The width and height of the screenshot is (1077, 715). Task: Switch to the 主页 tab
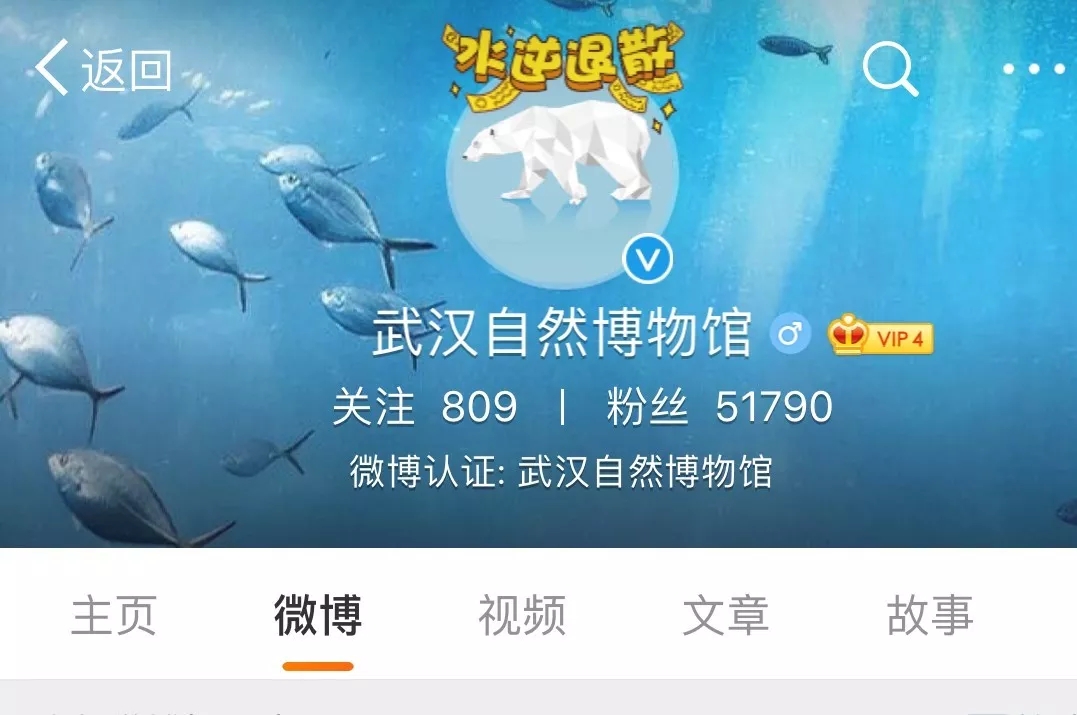pos(114,615)
